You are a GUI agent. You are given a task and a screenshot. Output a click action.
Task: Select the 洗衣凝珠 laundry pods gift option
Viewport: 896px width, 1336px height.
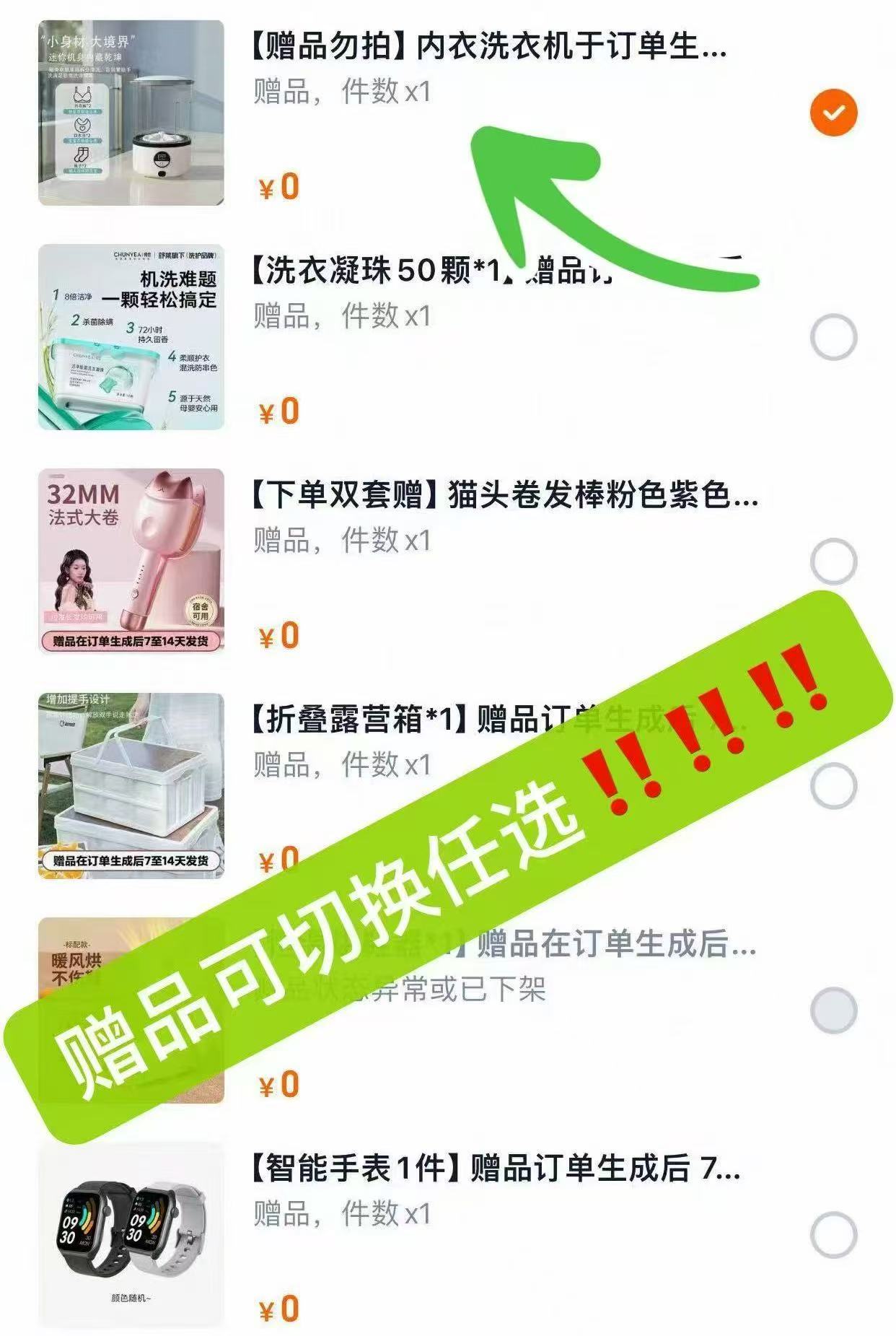pyautogui.click(x=835, y=336)
